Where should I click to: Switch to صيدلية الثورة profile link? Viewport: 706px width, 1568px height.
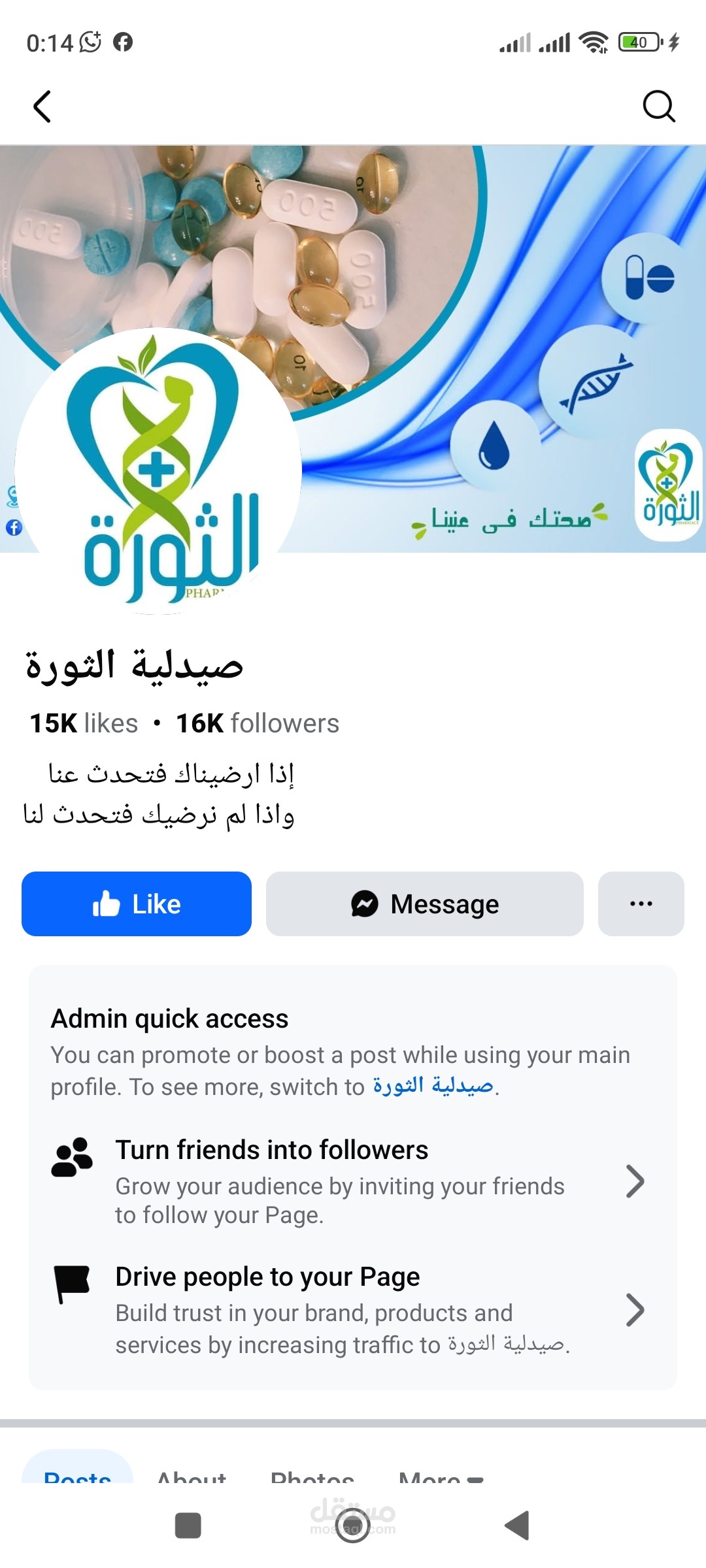coord(433,1086)
